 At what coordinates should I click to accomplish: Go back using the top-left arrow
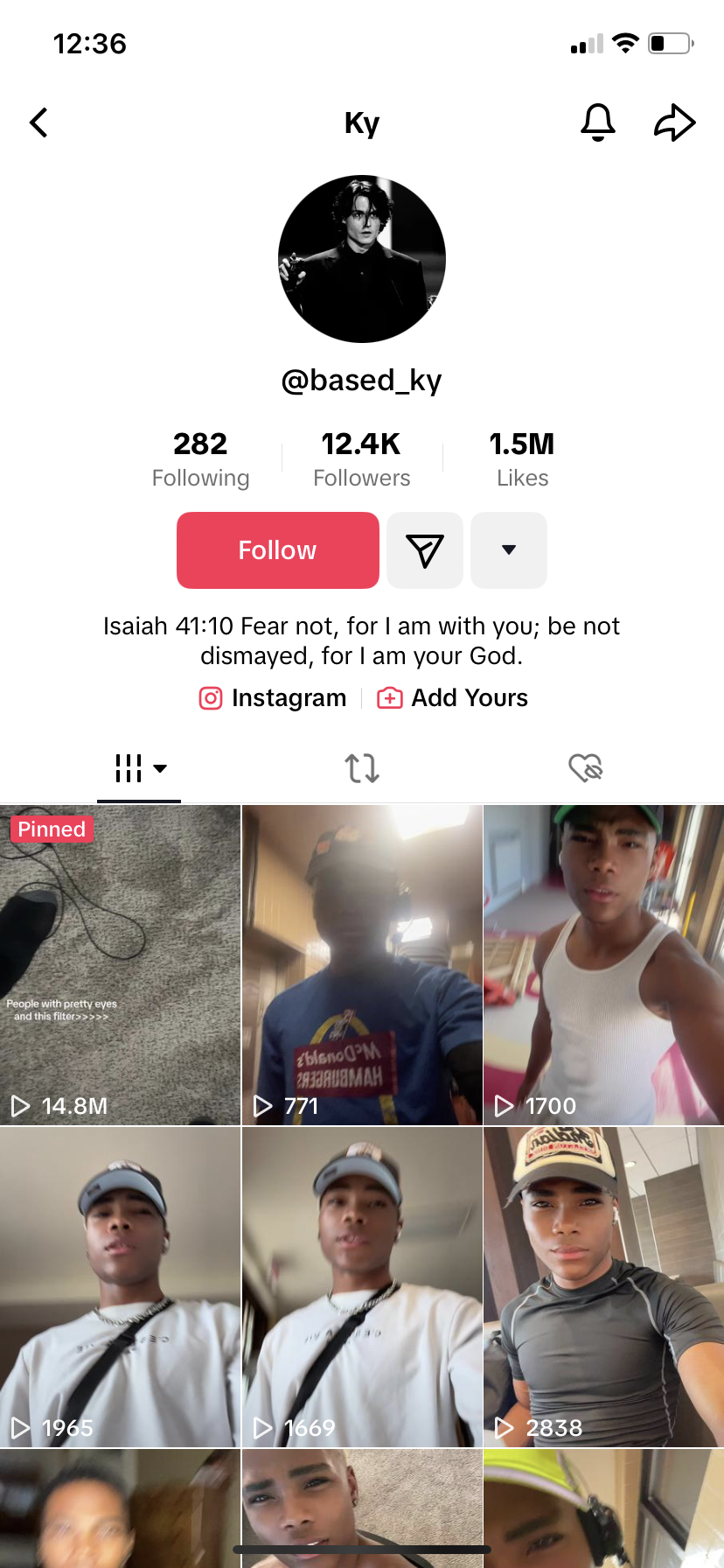[x=38, y=122]
